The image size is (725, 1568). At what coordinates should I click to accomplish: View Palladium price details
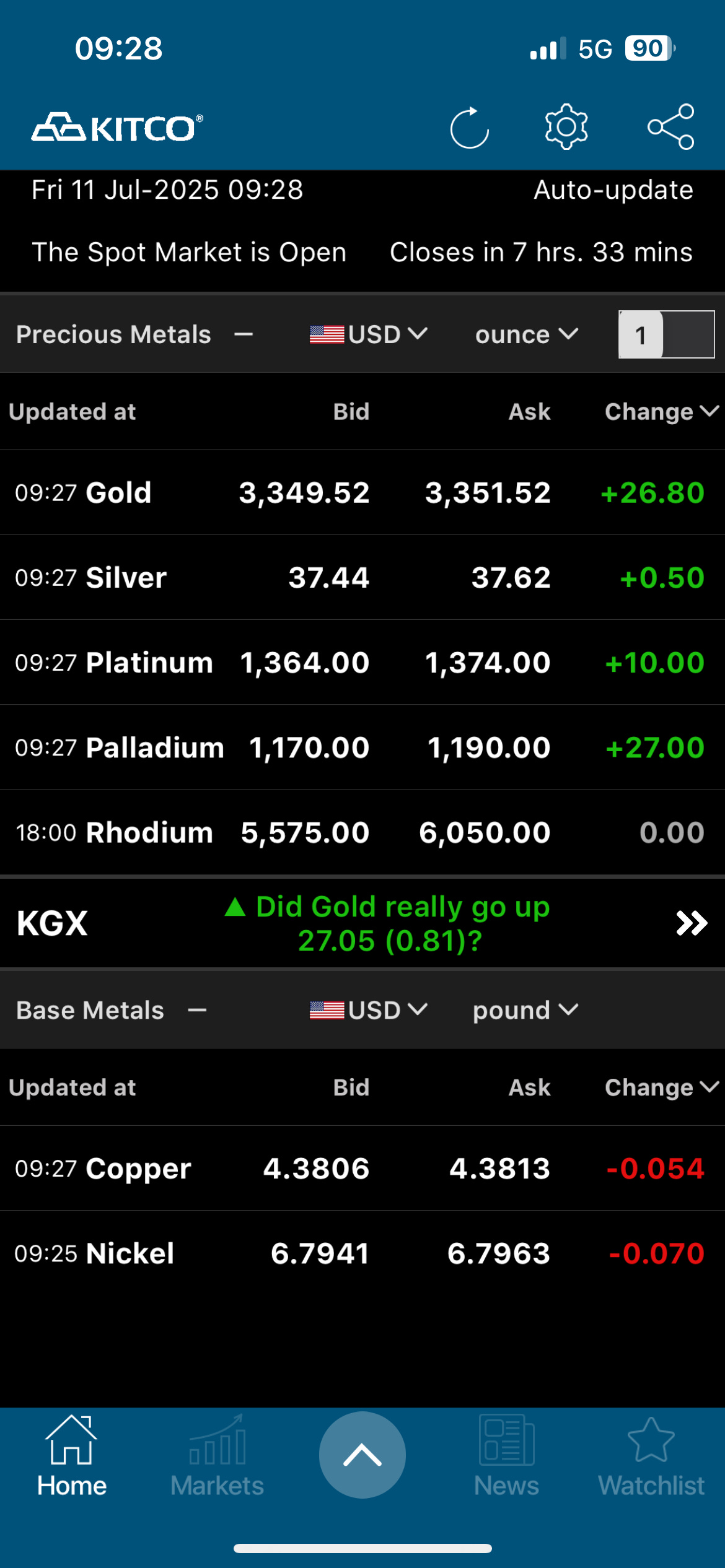pos(362,747)
